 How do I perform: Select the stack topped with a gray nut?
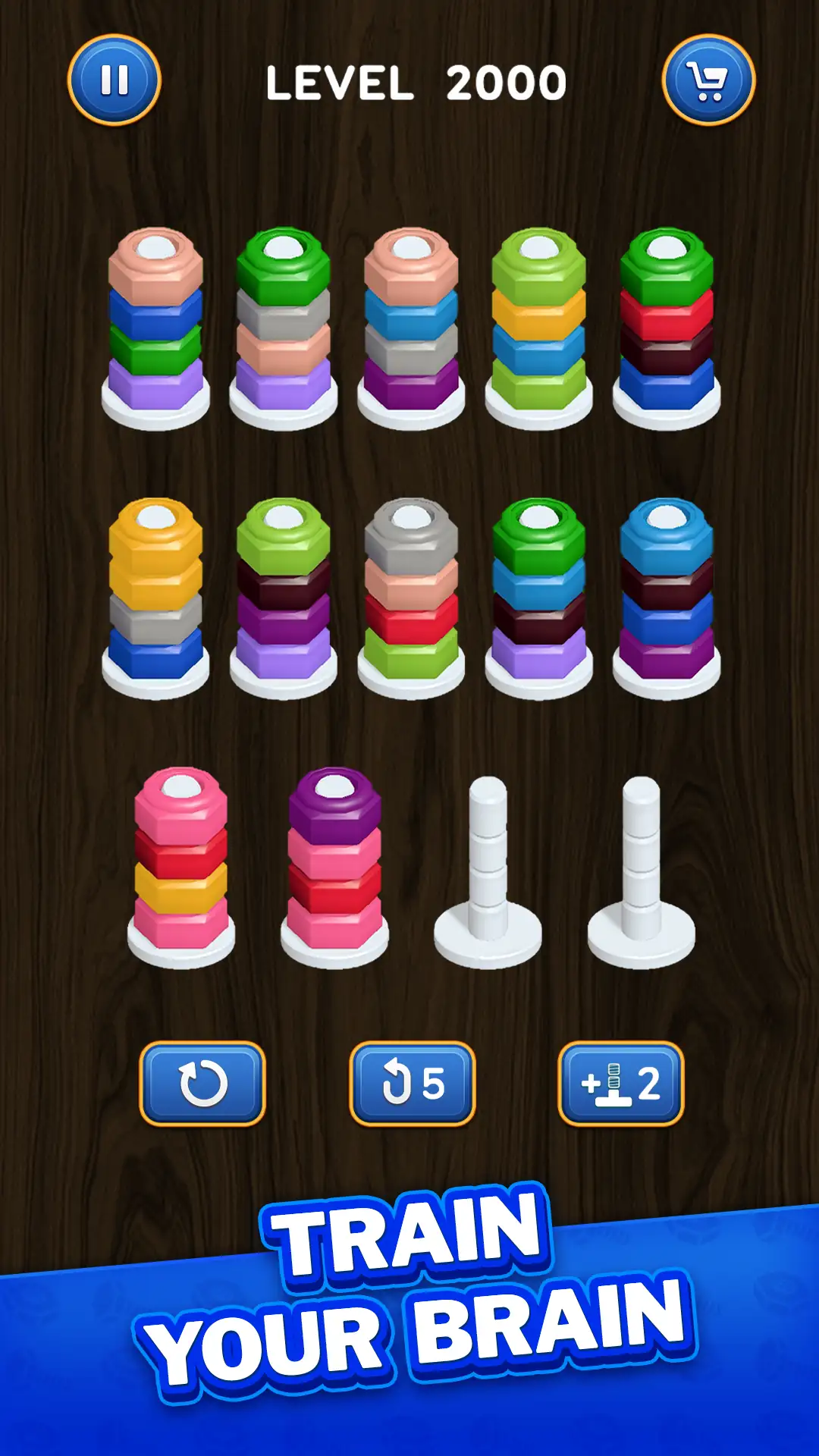411,598
